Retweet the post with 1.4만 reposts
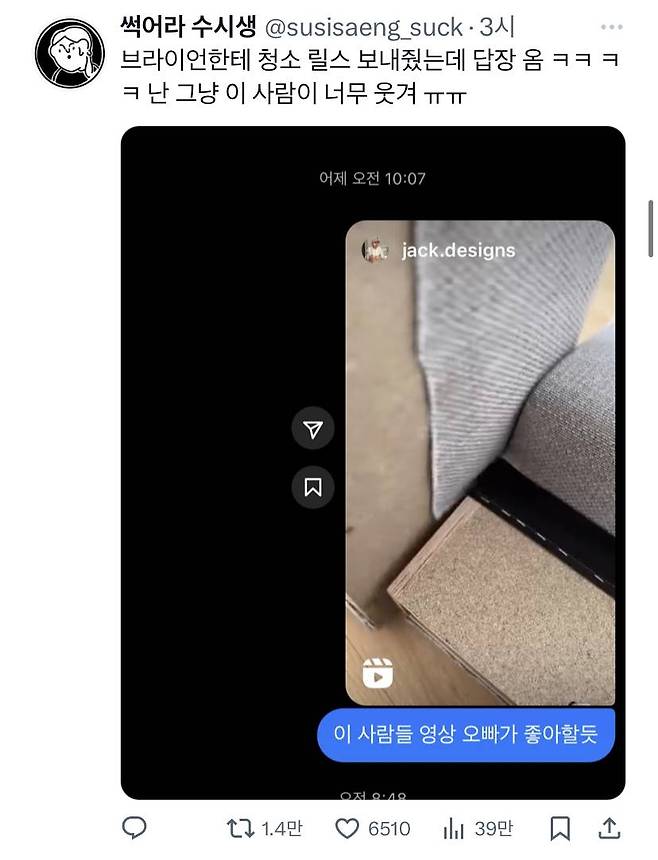This screenshot has width=658, height=860. tap(241, 828)
